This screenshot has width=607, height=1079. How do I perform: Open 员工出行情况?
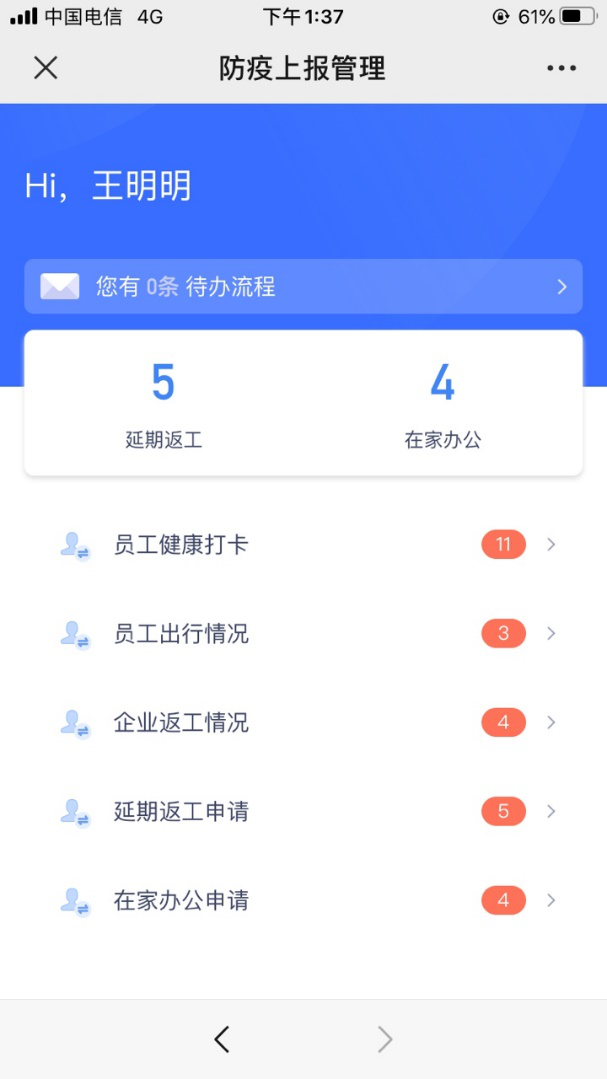click(x=304, y=634)
